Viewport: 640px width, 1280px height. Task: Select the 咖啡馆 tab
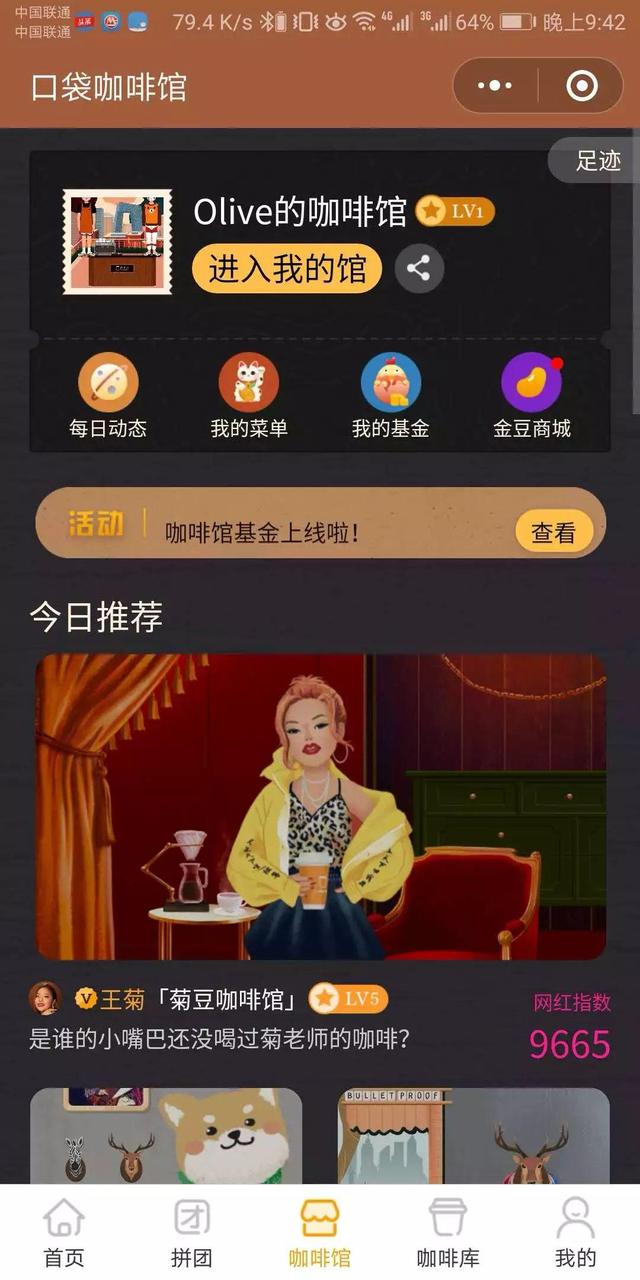click(320, 1233)
